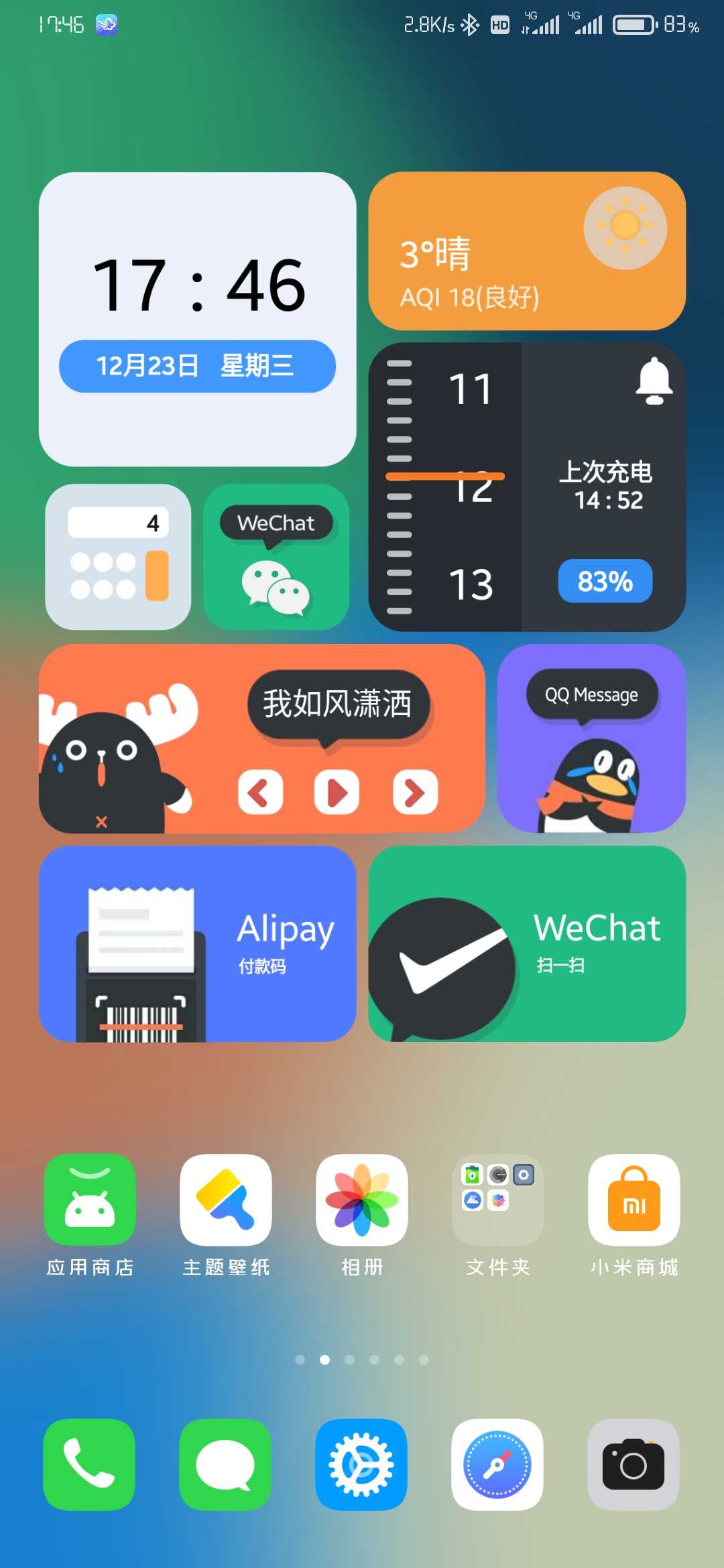Open the weather widget showing 3°晴
The image size is (724, 1568).
tap(527, 251)
